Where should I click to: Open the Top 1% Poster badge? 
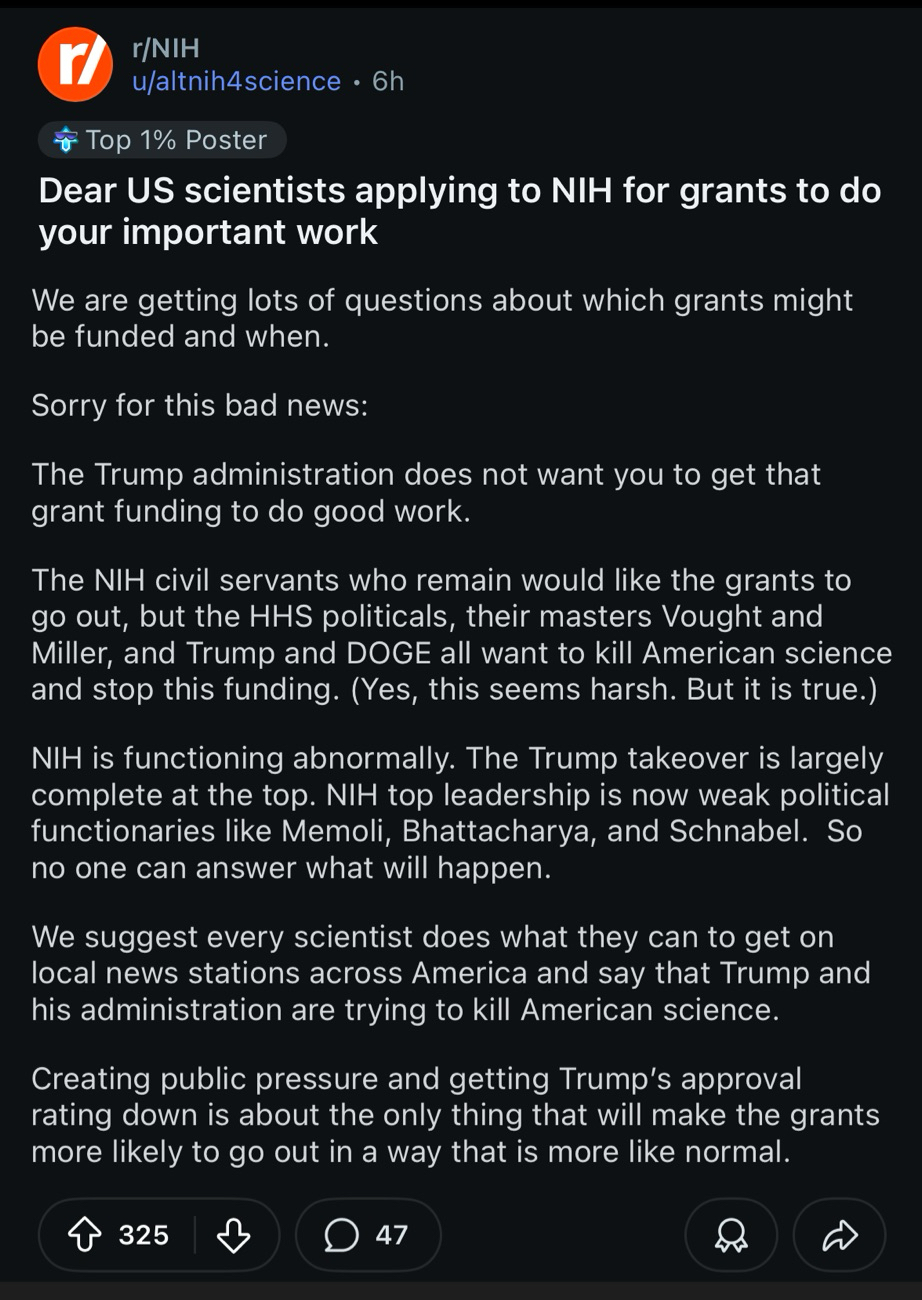(162, 140)
